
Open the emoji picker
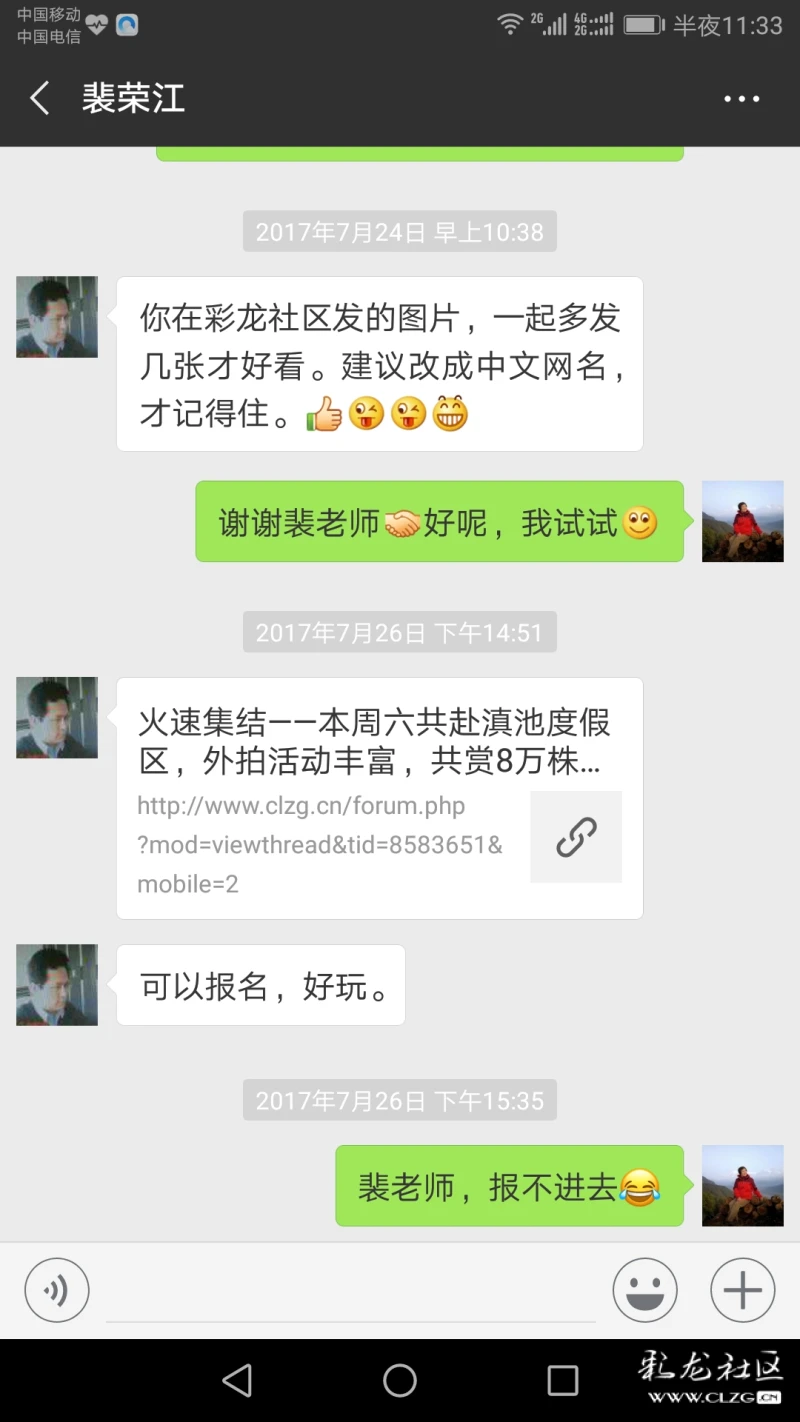[x=645, y=1290]
